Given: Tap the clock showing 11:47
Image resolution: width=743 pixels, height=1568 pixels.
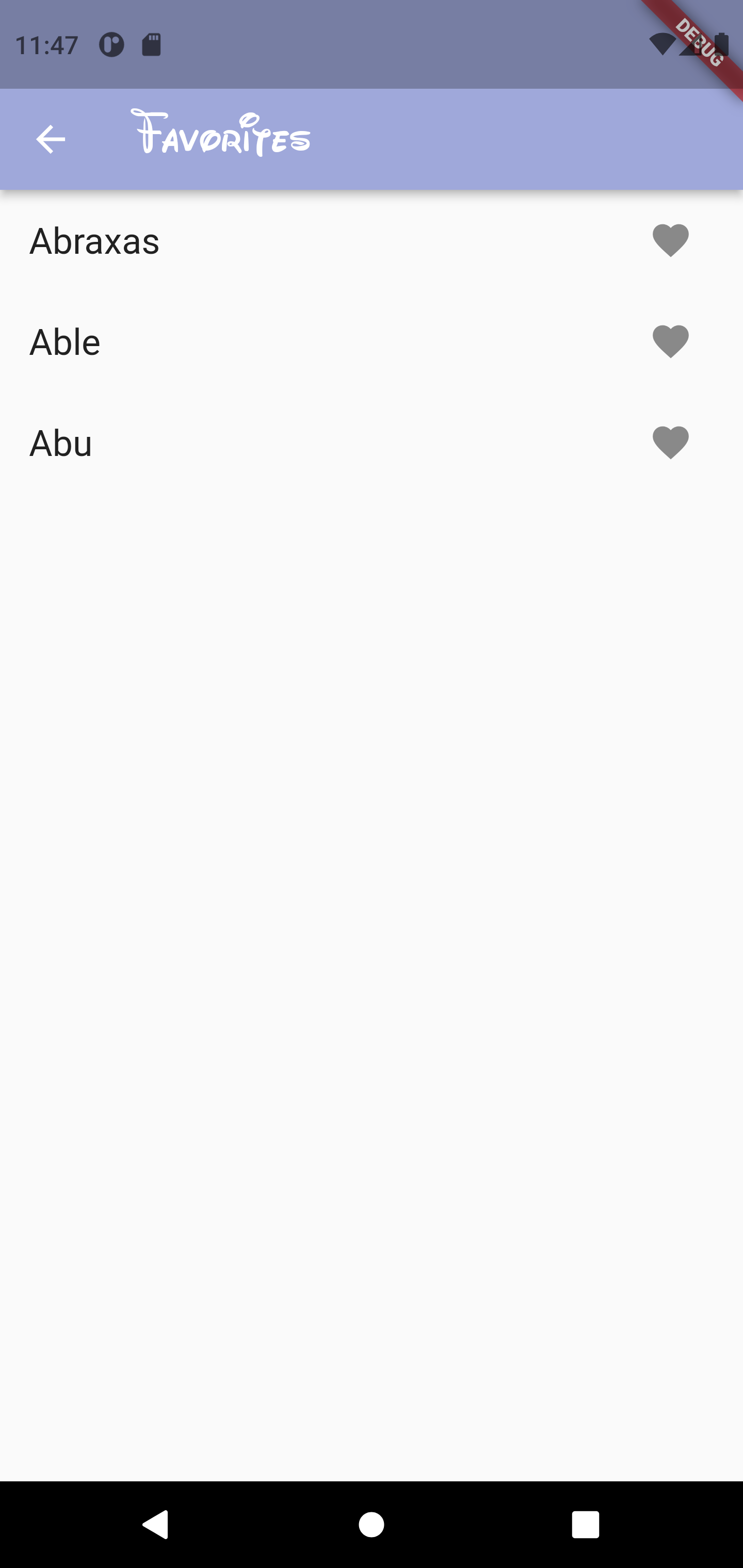Looking at the screenshot, I should pyautogui.click(x=46, y=43).
